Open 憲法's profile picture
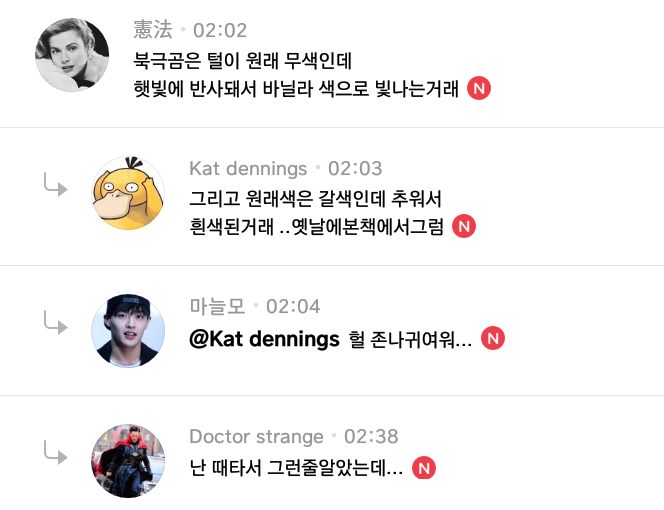664x510 pixels. (72, 55)
